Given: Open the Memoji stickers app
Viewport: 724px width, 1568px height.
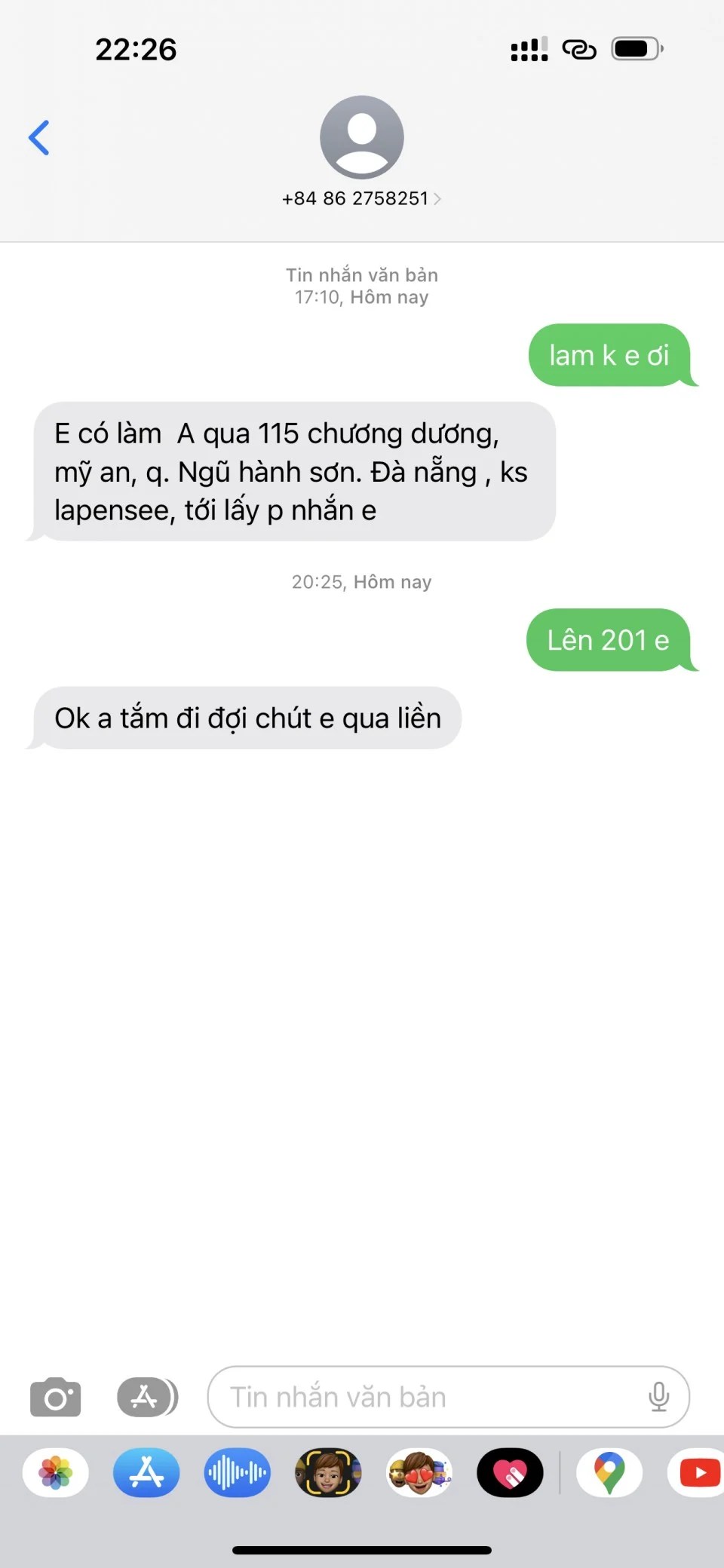Looking at the screenshot, I should (419, 1472).
